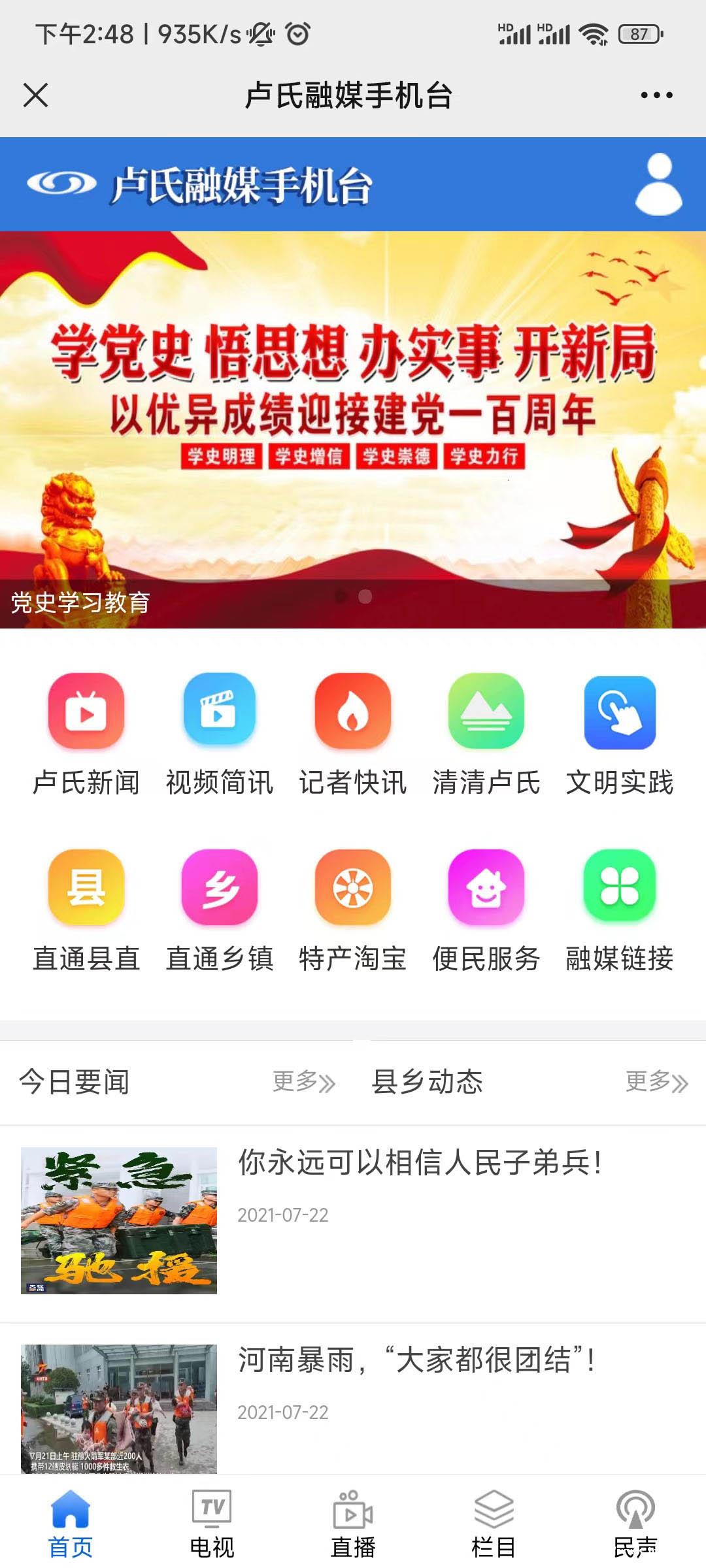View more under 县乡动态
The width and height of the screenshot is (706, 1568).
click(x=656, y=1082)
